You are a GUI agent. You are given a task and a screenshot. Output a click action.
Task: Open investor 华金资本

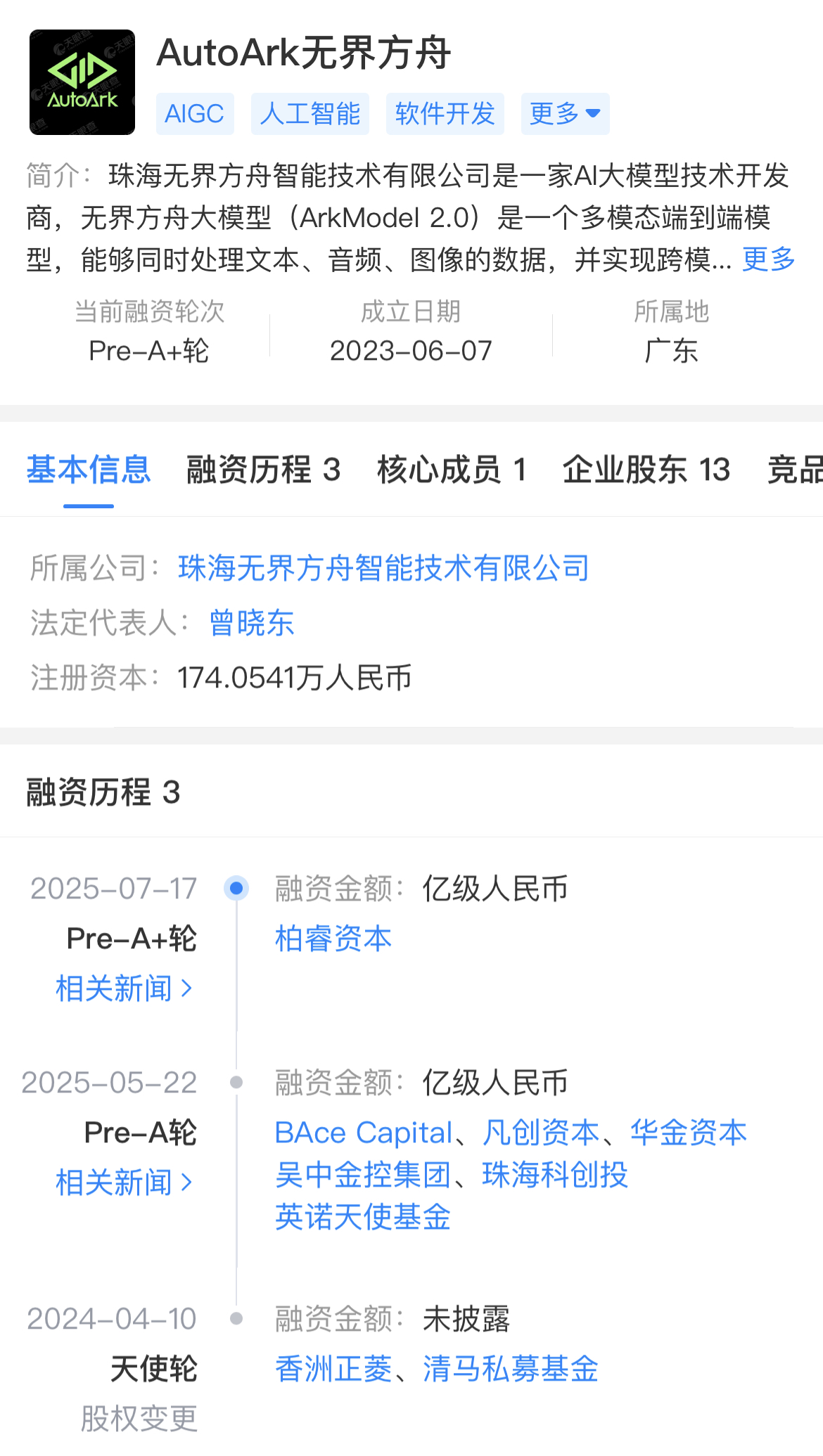tap(688, 1133)
